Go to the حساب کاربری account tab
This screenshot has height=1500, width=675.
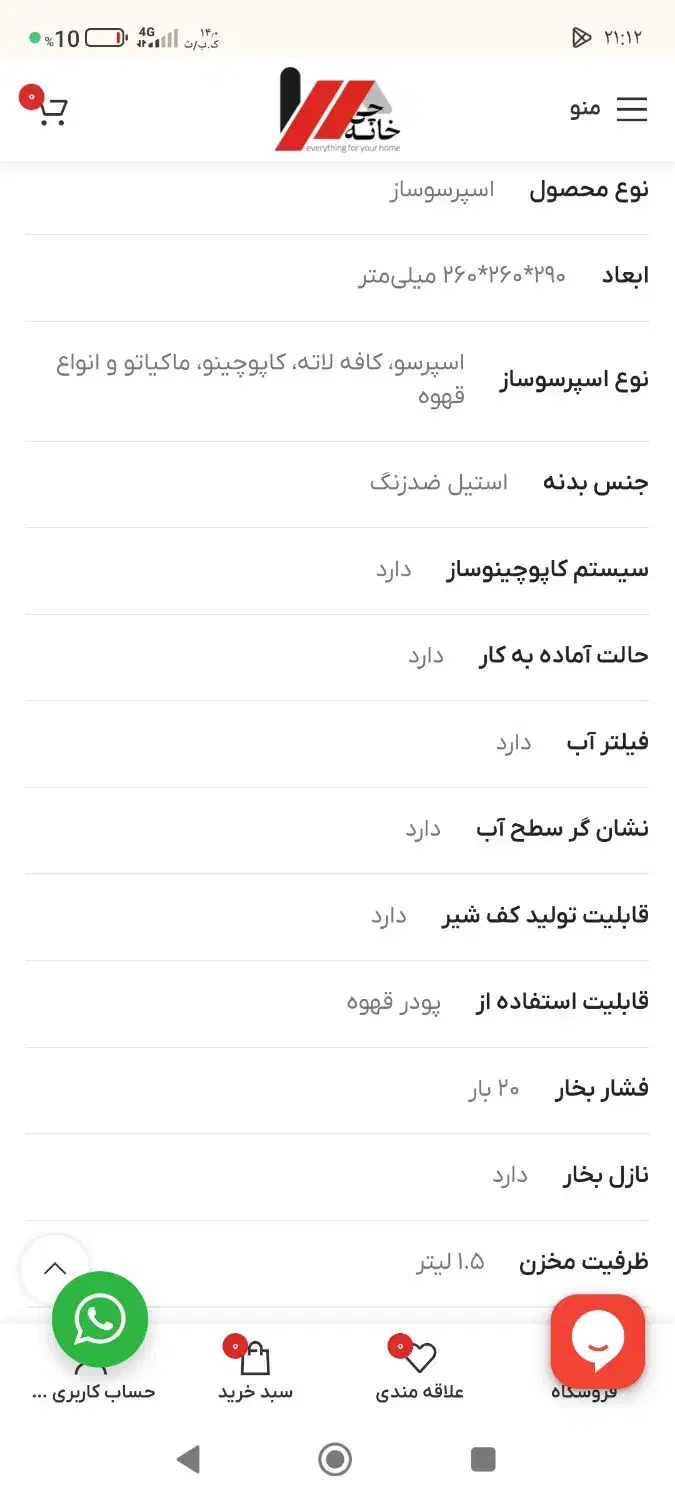click(93, 1390)
